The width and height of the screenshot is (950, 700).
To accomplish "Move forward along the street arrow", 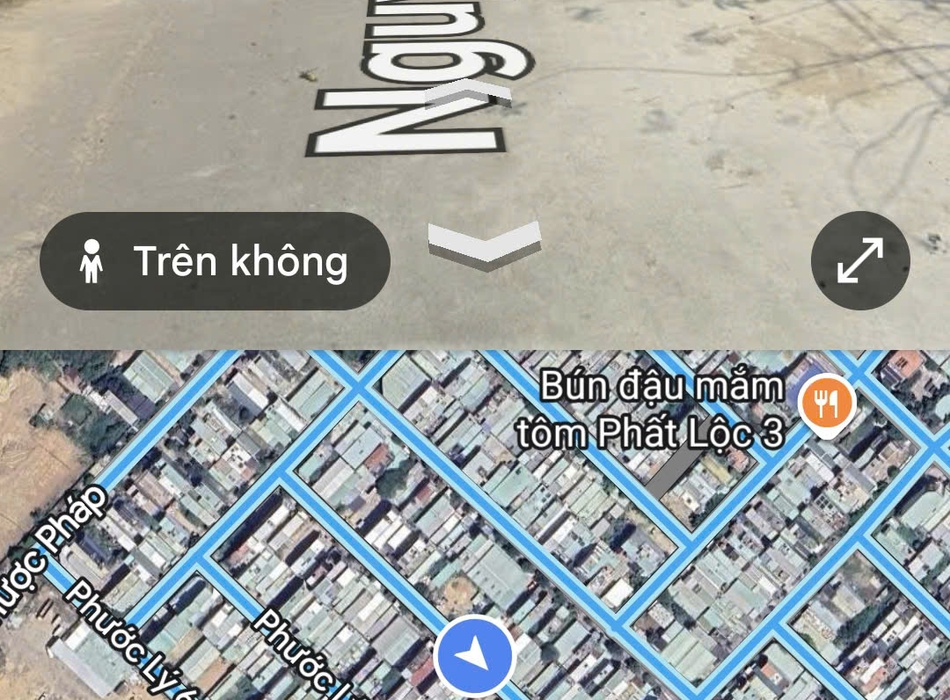I will [469, 96].
